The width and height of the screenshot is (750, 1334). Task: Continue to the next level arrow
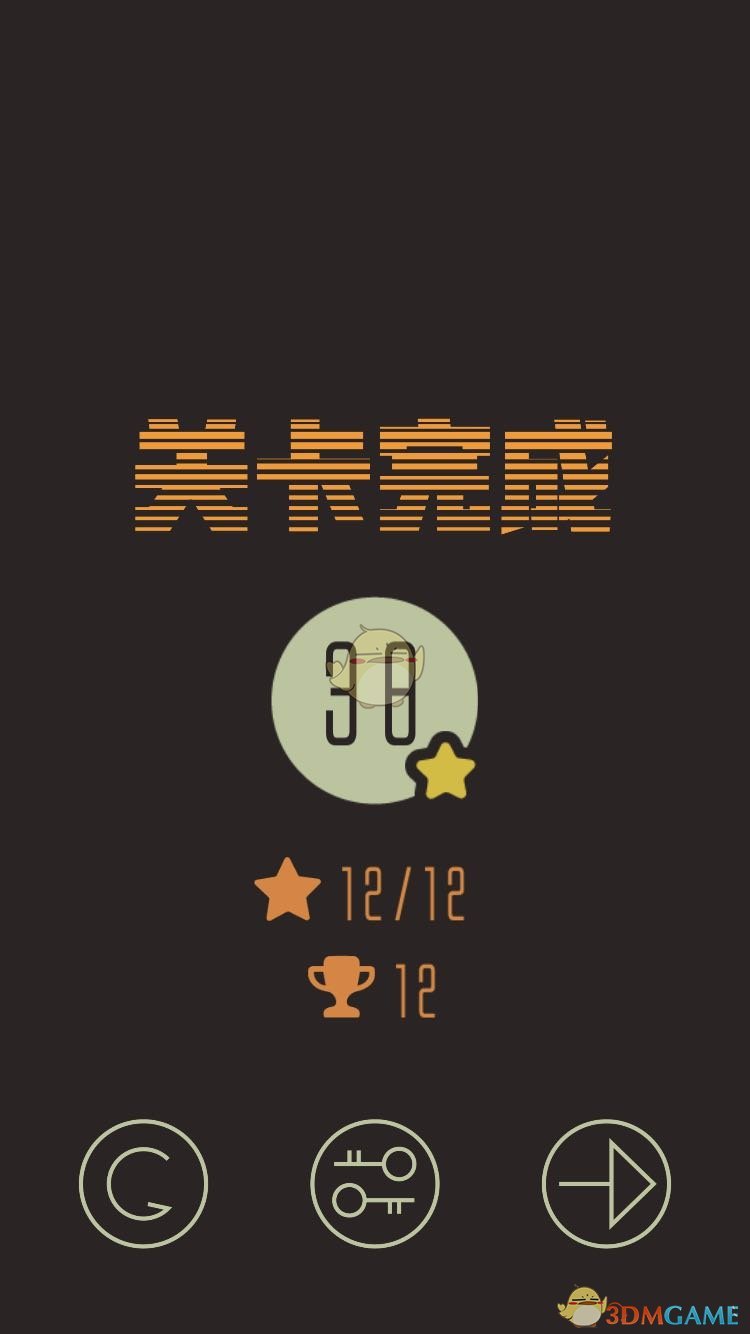pyautogui.click(x=606, y=1184)
